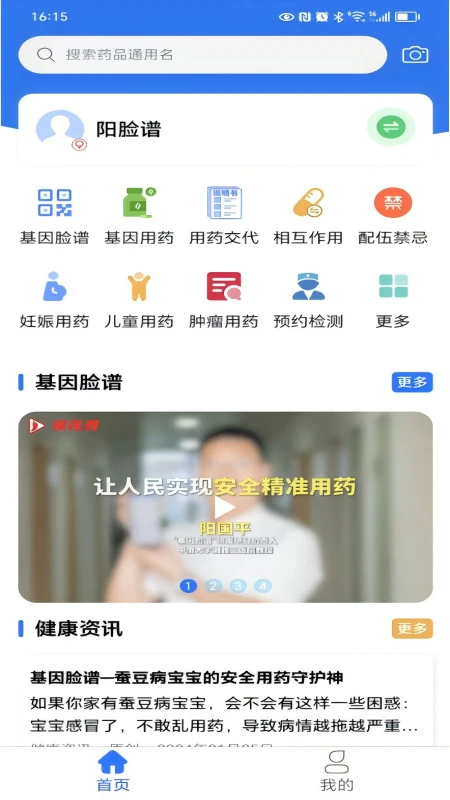The width and height of the screenshot is (450, 800).
Task: Open 儿童用药
Action: pos(139,300)
